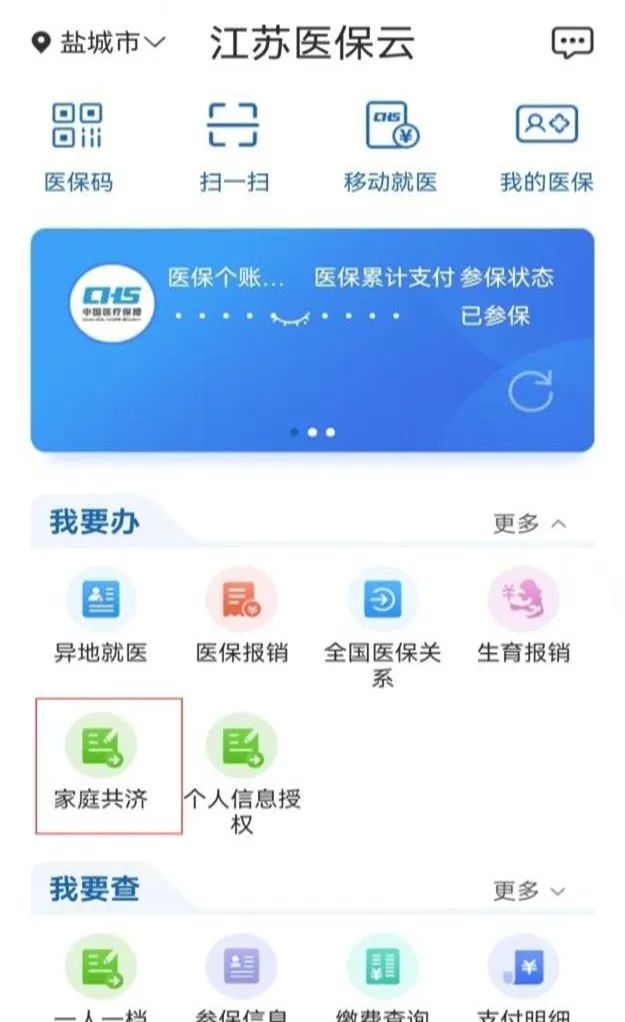The width and height of the screenshot is (625, 1022).
Task: Collapse 我要办 section with 更多
Action: coord(530,523)
